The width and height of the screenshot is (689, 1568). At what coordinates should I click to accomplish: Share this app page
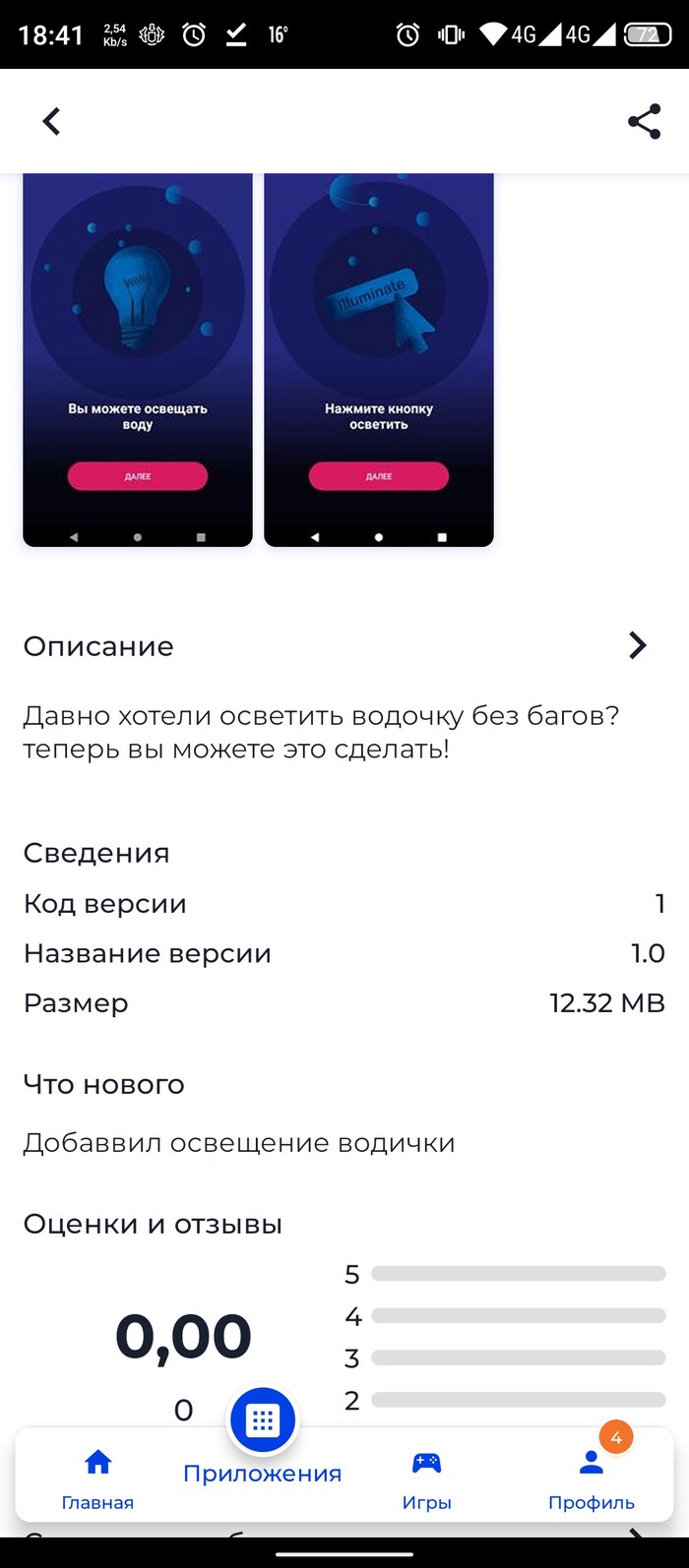(644, 122)
